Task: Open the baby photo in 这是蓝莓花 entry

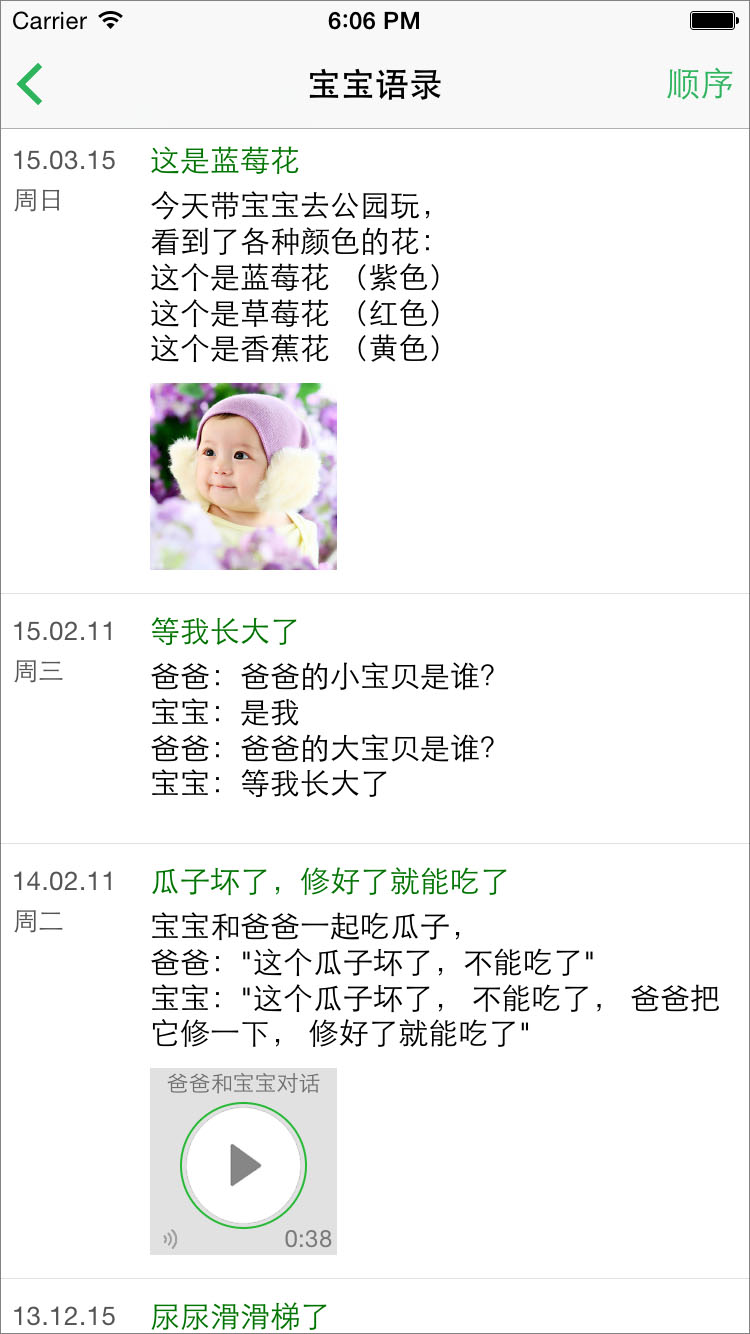Action: [x=243, y=476]
